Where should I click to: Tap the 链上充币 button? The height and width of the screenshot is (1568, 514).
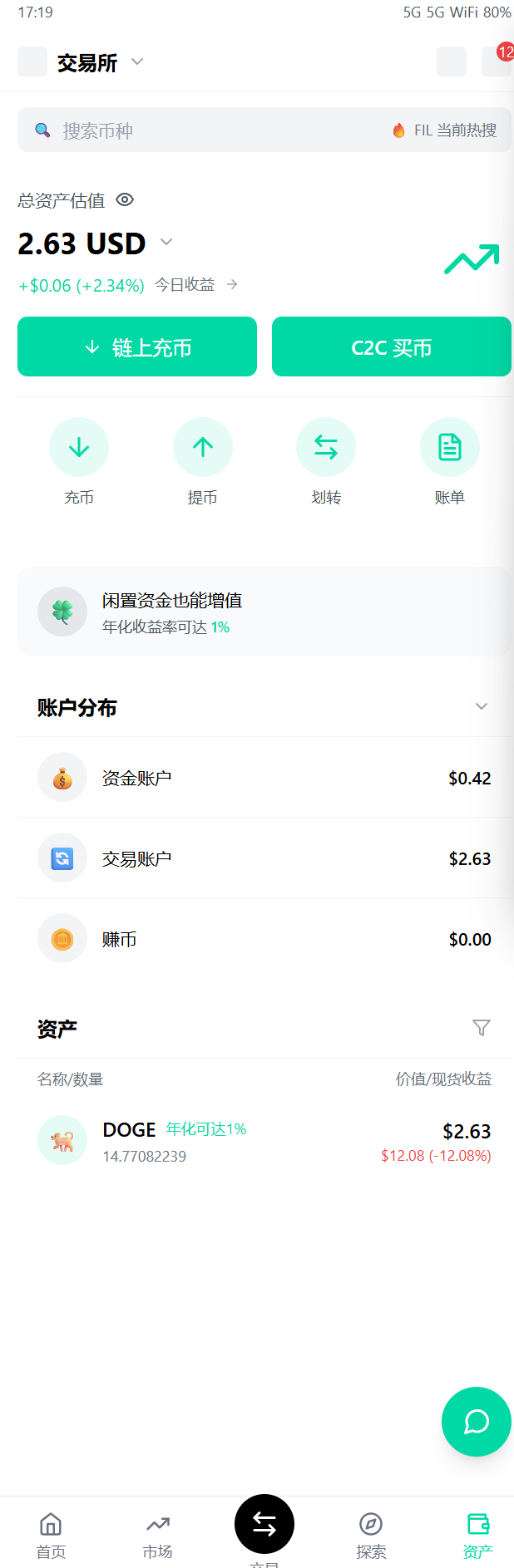137,347
